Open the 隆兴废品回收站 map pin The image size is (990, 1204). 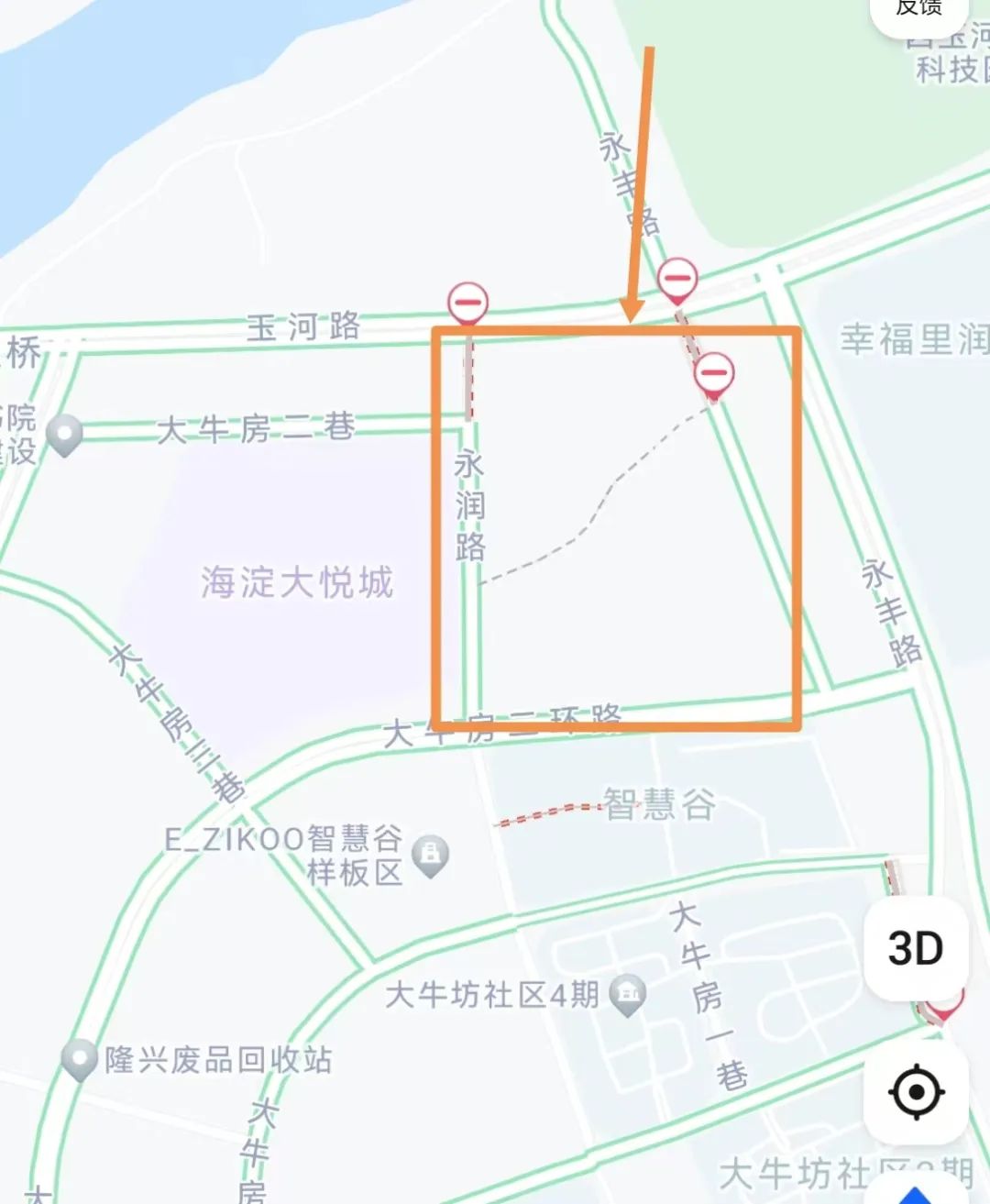click(80, 1060)
